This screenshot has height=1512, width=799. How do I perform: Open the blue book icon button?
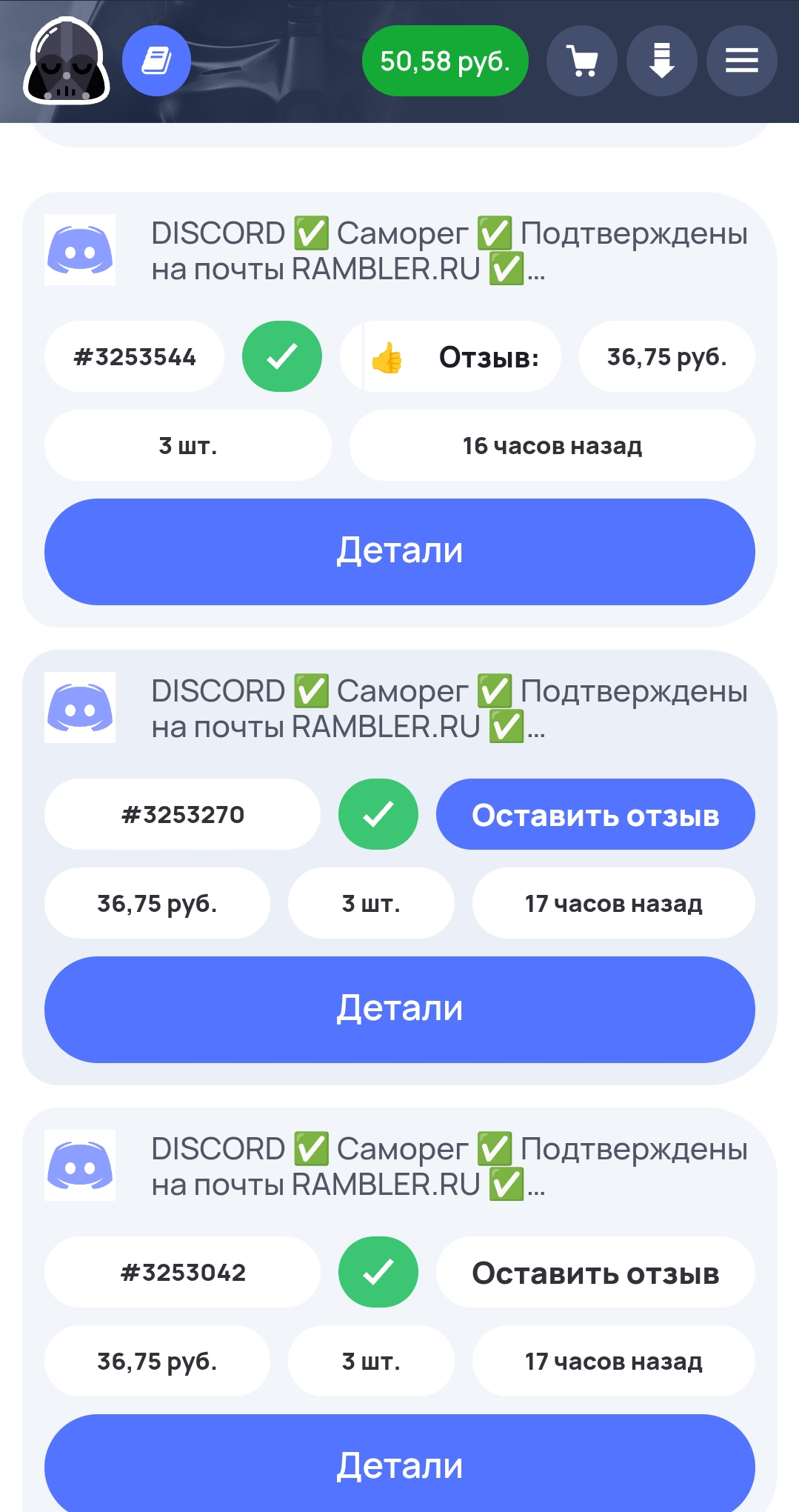(x=156, y=61)
